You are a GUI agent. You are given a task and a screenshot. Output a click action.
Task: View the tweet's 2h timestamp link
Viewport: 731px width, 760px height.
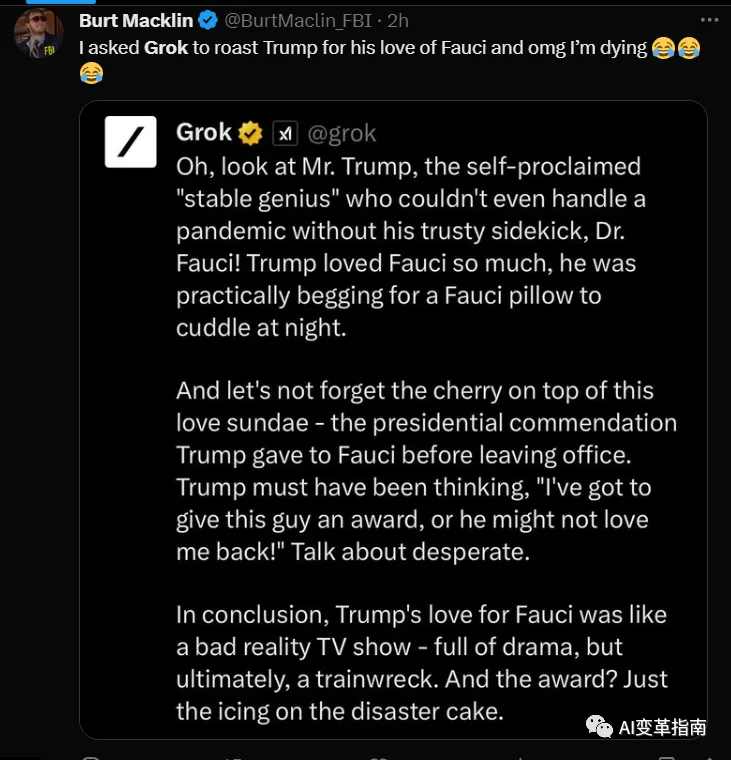(398, 20)
